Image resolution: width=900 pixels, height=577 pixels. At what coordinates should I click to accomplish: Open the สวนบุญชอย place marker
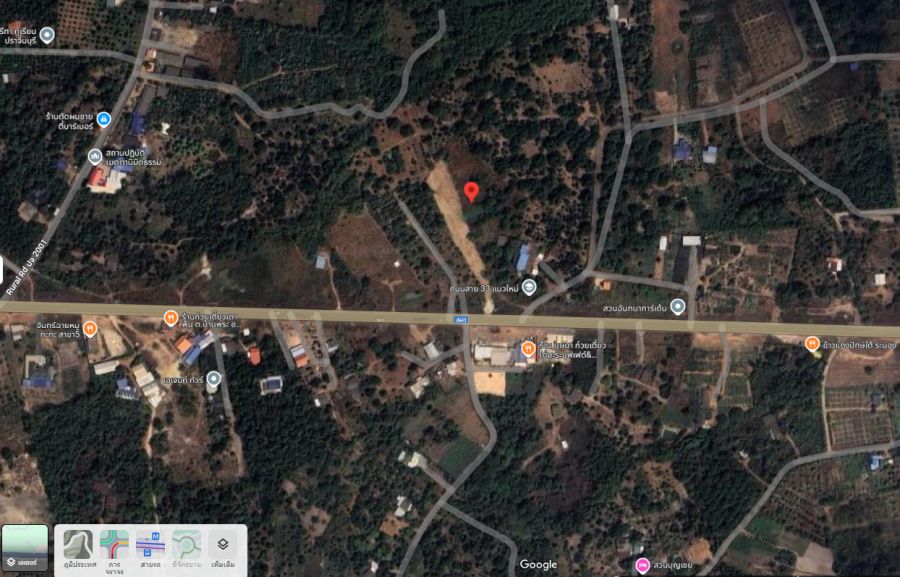pyautogui.click(x=642, y=564)
